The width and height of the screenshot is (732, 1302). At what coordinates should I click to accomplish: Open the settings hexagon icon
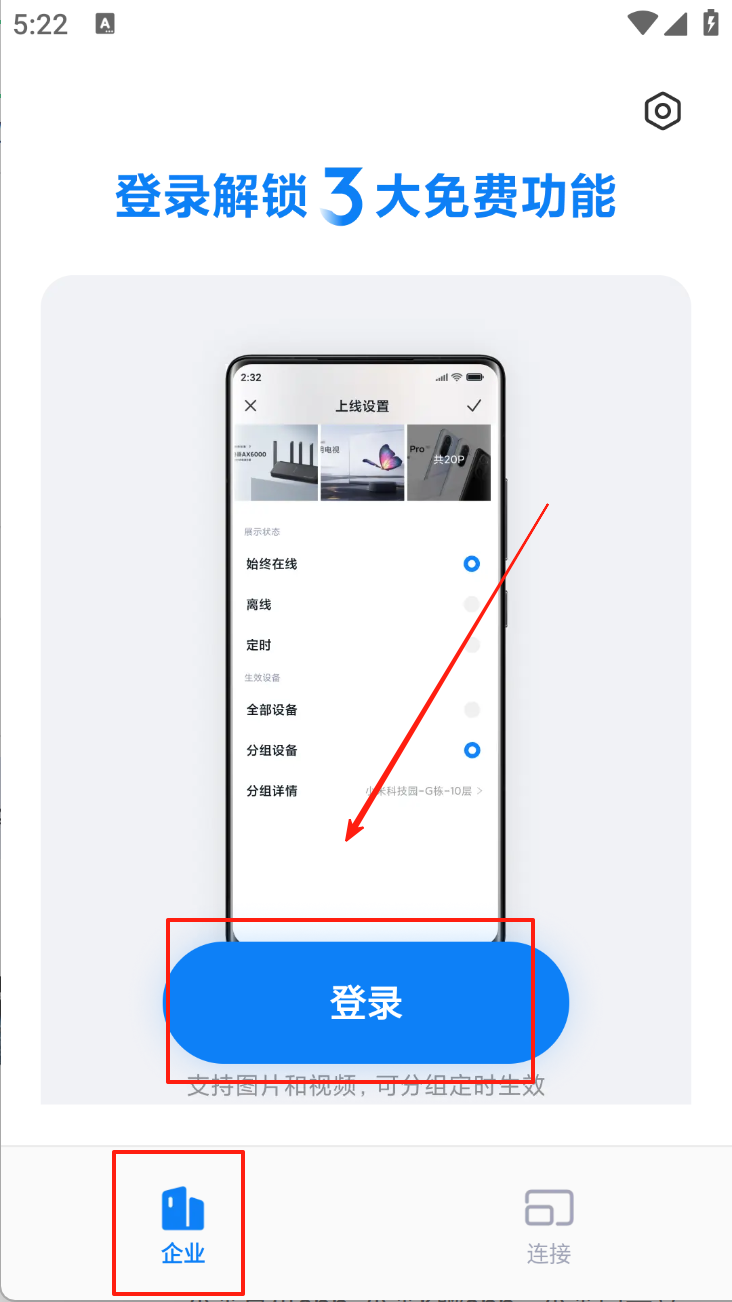(x=662, y=111)
